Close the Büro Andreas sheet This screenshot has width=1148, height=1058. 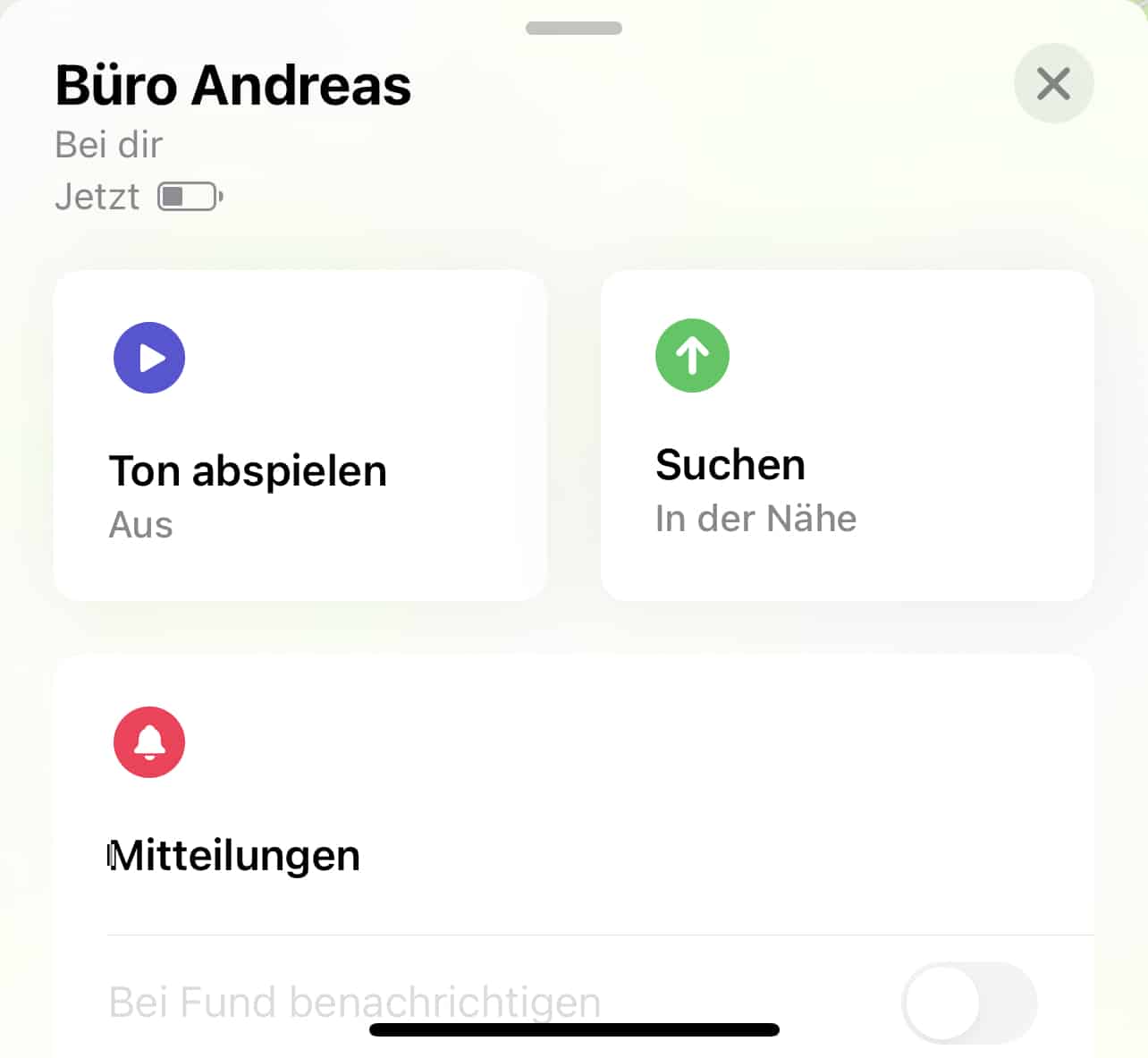[1053, 84]
